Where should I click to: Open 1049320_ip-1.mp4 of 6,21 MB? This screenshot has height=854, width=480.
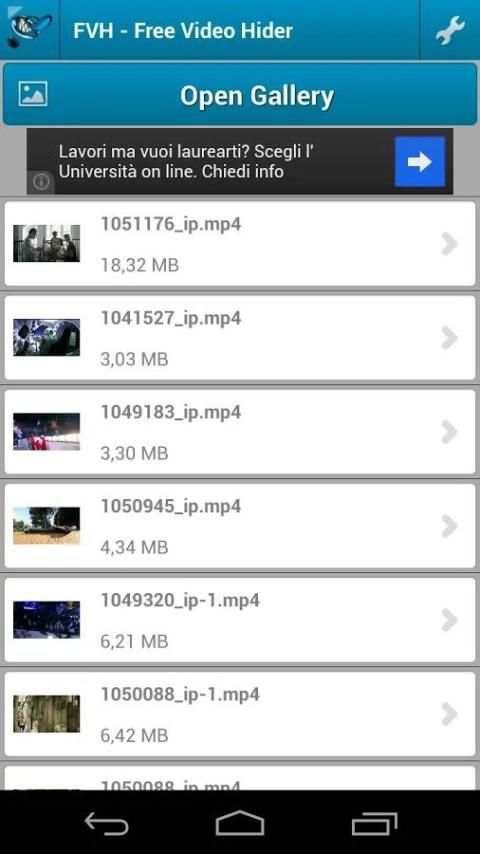[x=240, y=620]
